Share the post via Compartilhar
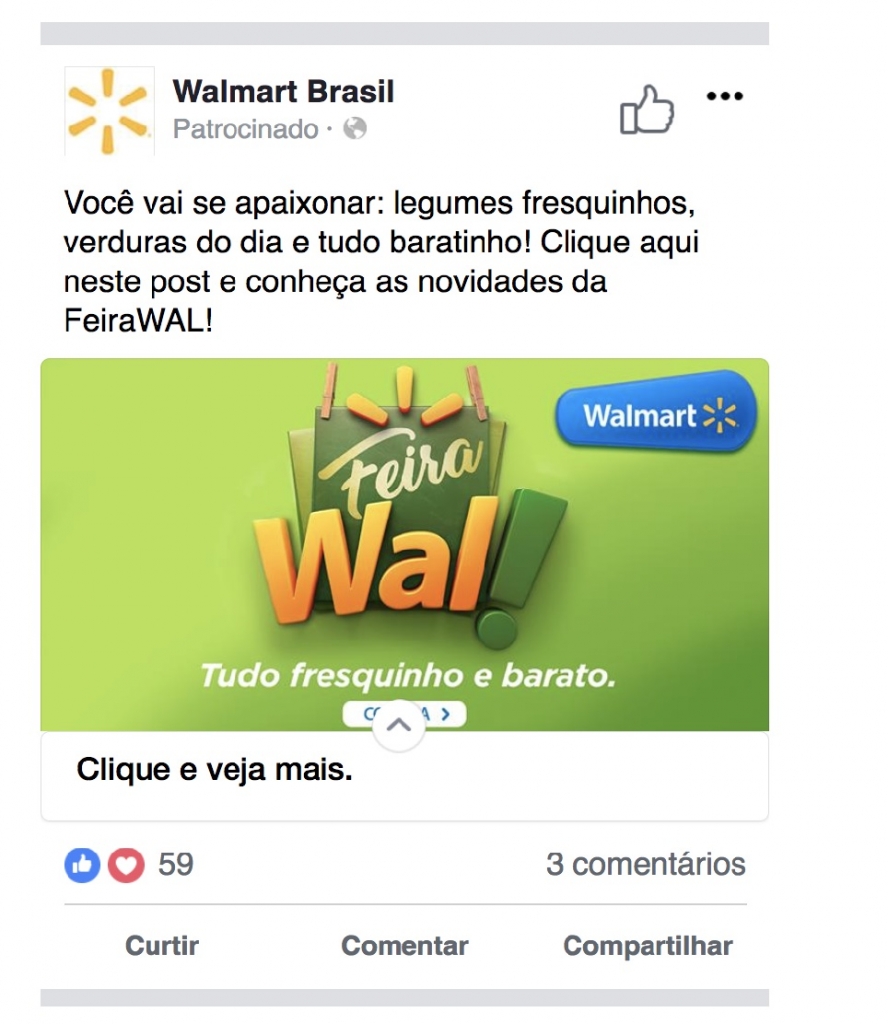Viewport: 888px width, 1024px height. 647,946
